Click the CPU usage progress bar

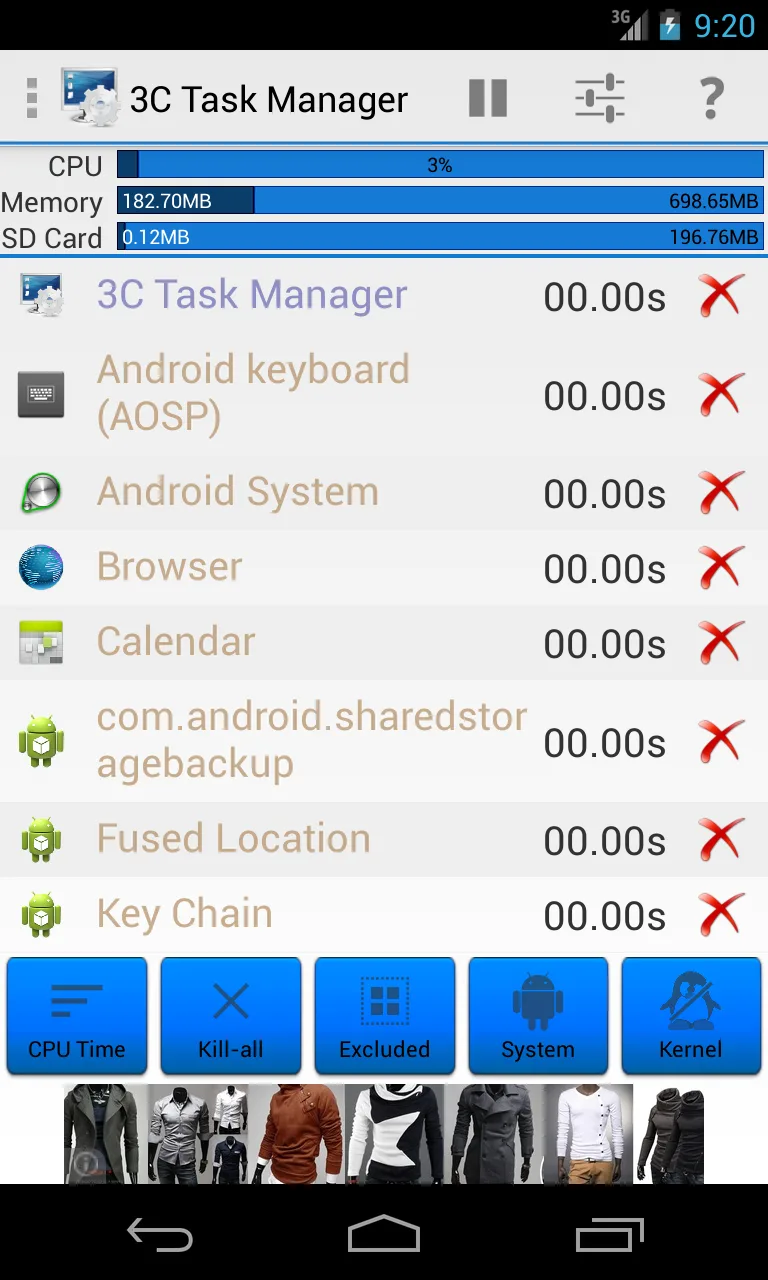440,164
